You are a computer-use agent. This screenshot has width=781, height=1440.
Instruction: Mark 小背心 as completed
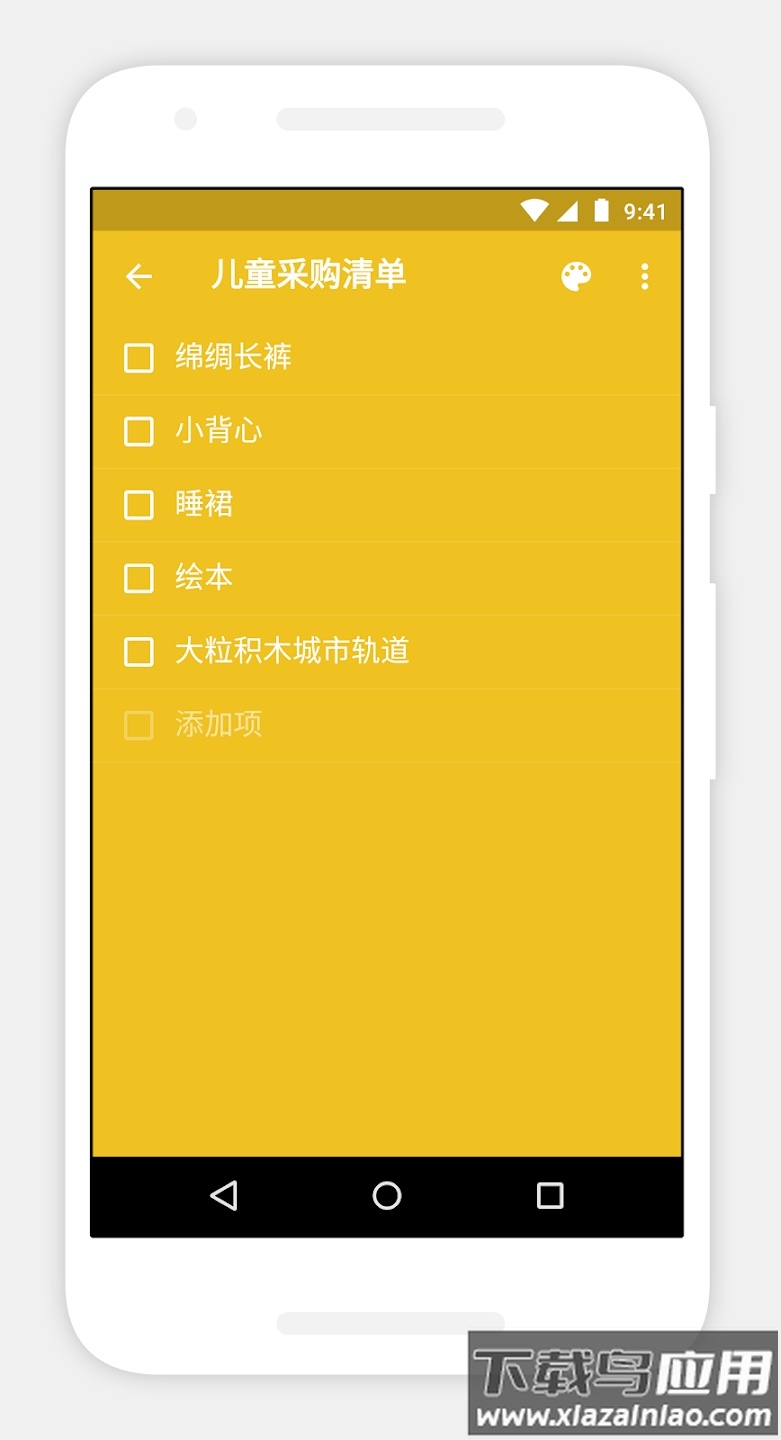[138, 432]
